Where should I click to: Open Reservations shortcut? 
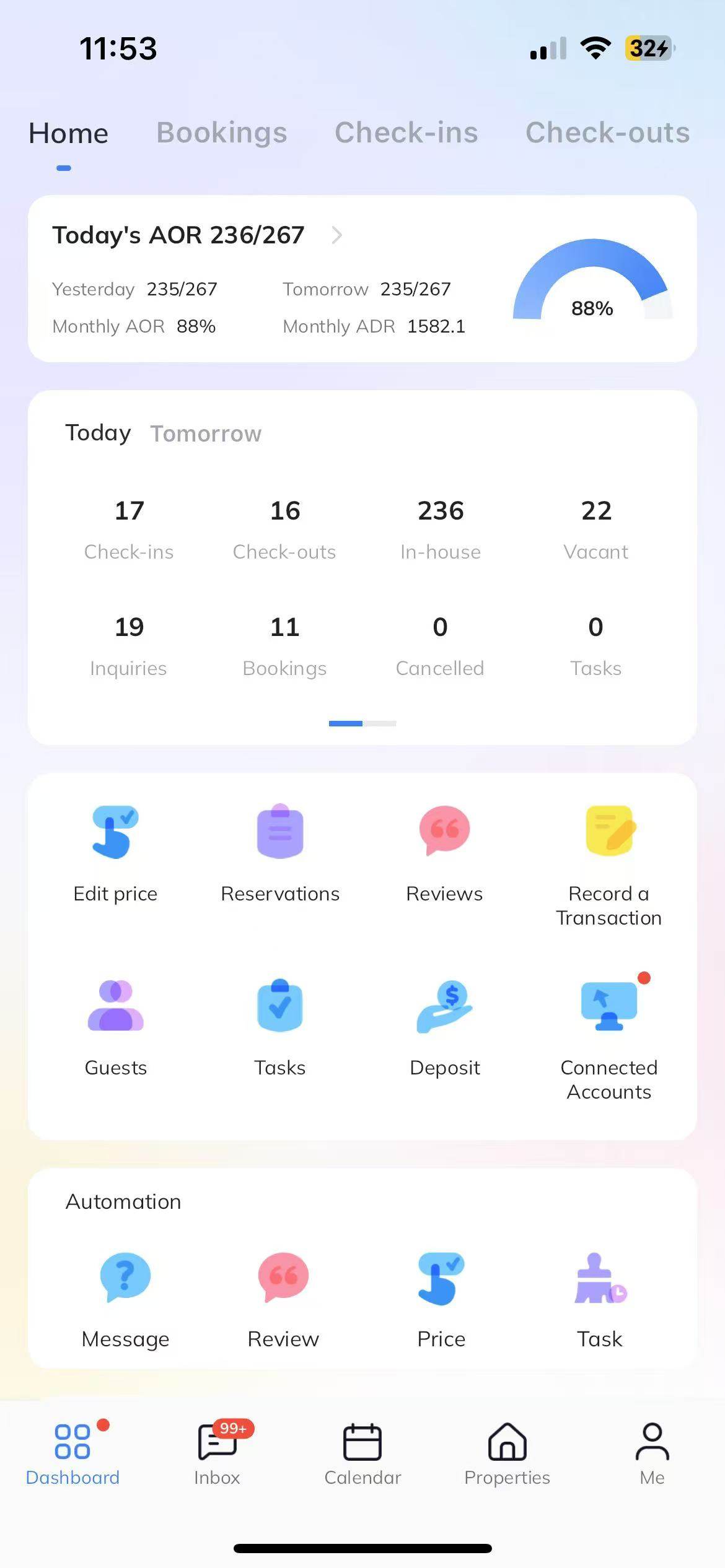(280, 853)
